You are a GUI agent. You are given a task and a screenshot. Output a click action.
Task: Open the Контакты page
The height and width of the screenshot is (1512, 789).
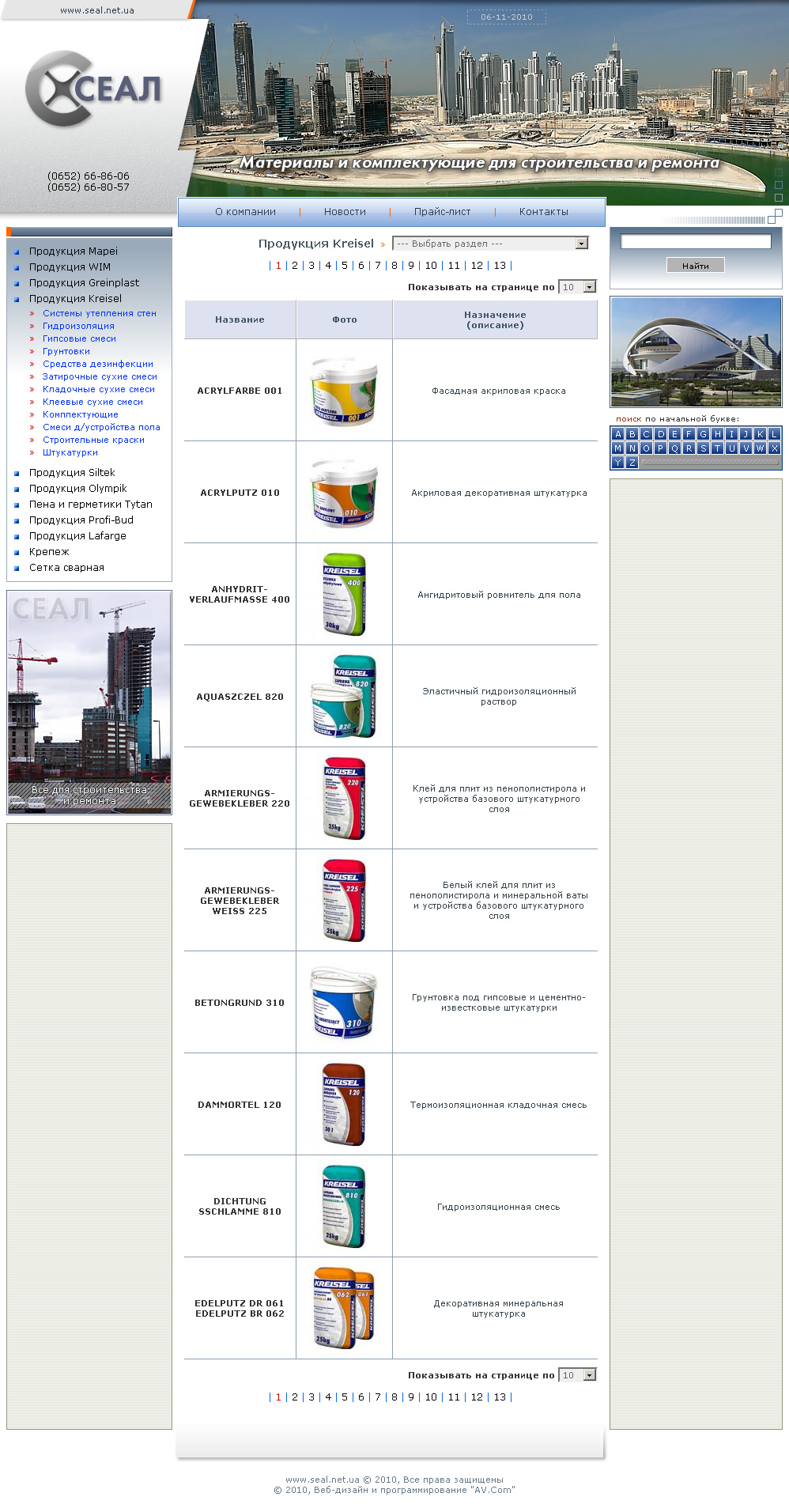point(543,212)
